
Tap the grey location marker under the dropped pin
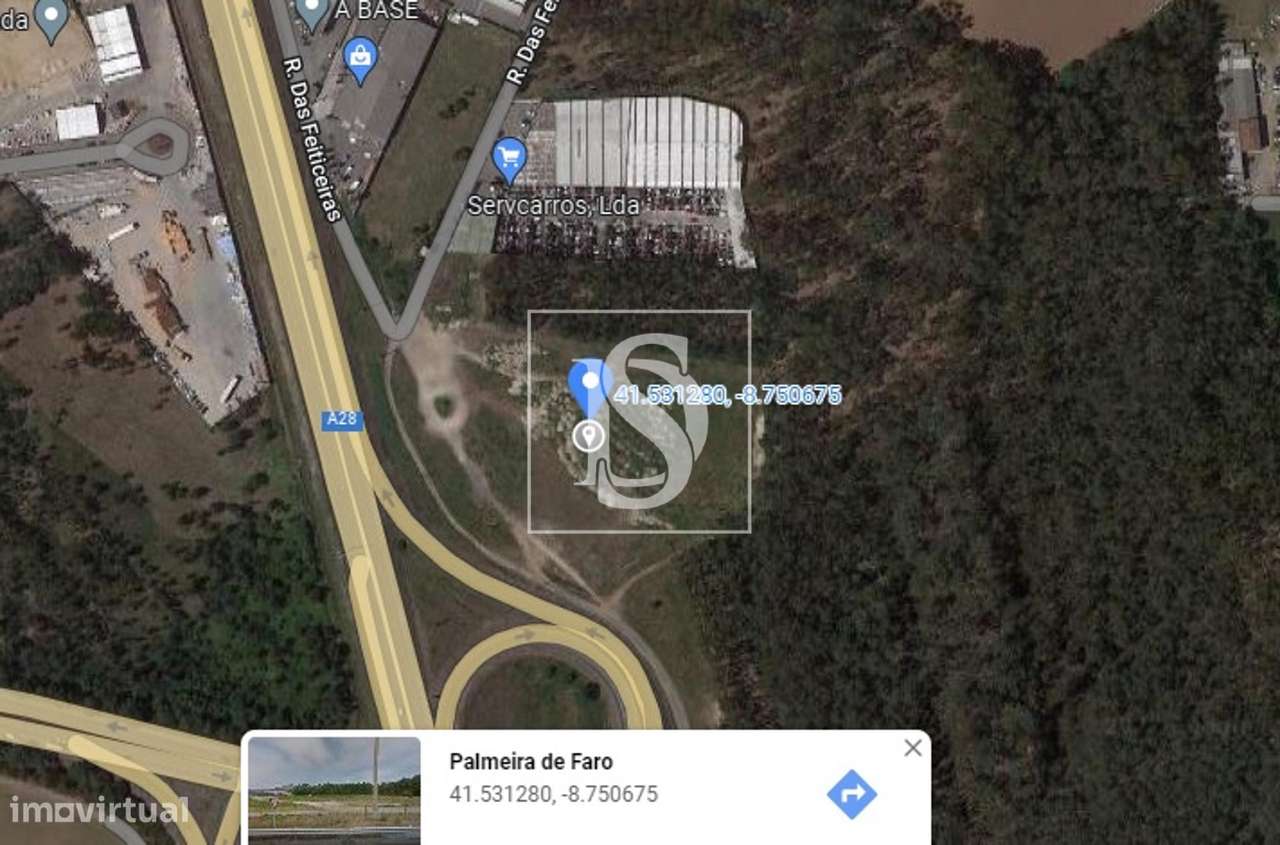(x=588, y=437)
